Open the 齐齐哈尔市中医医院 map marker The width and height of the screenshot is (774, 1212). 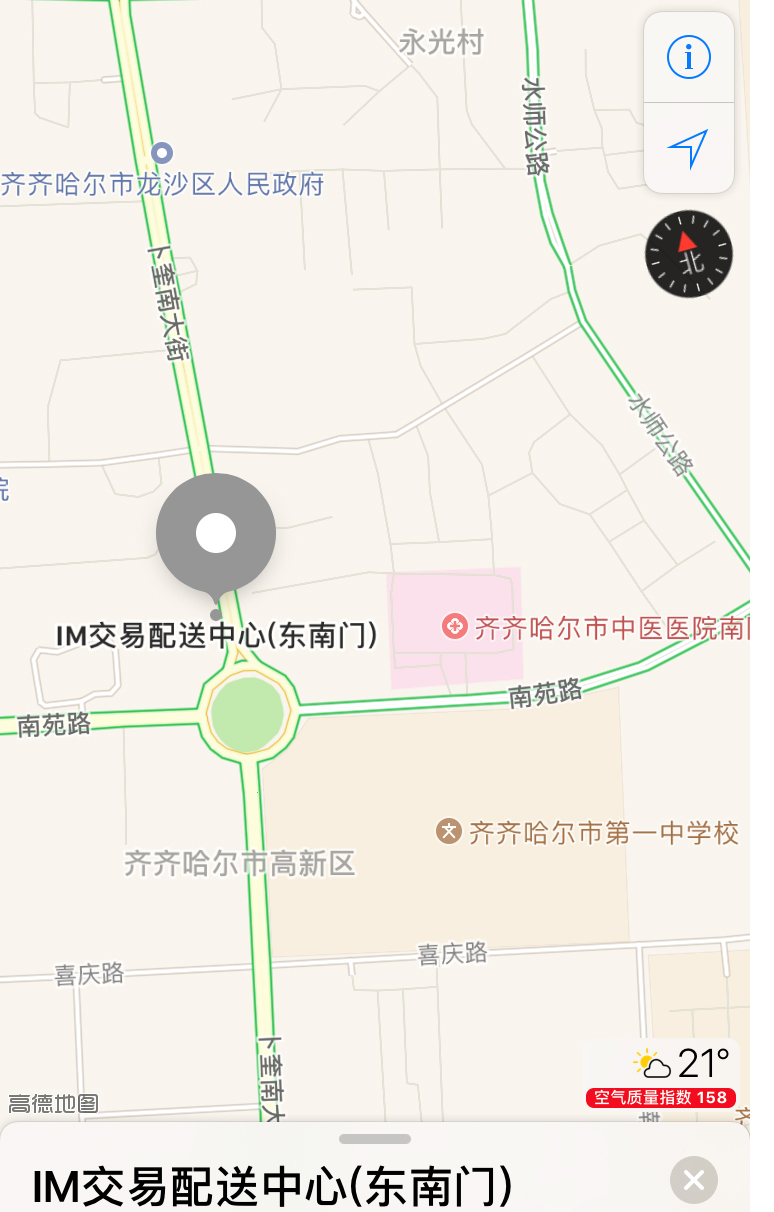pyautogui.click(x=456, y=627)
